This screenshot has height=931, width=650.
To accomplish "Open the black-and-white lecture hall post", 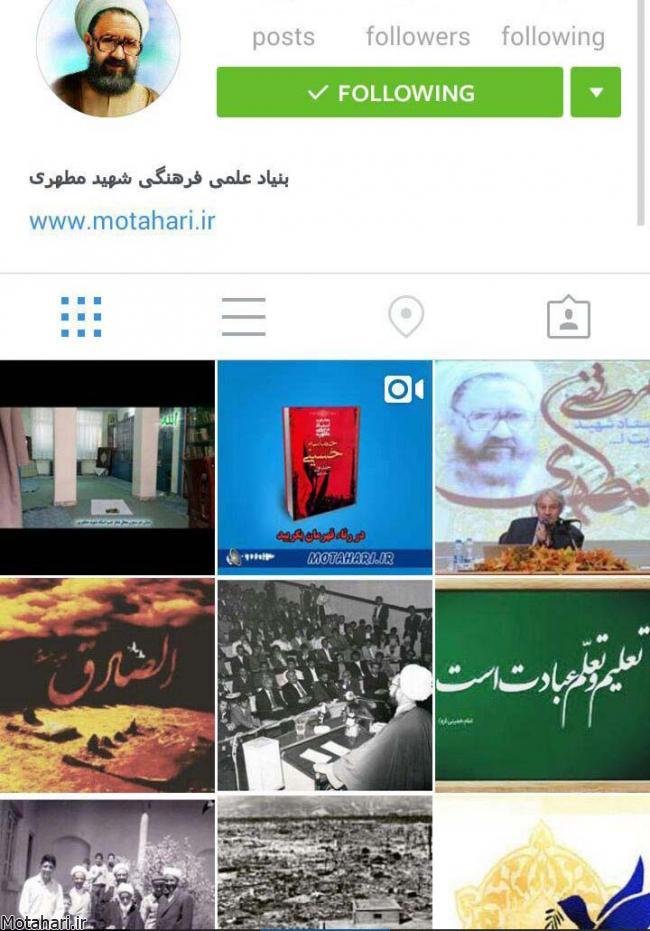I will pos(324,685).
